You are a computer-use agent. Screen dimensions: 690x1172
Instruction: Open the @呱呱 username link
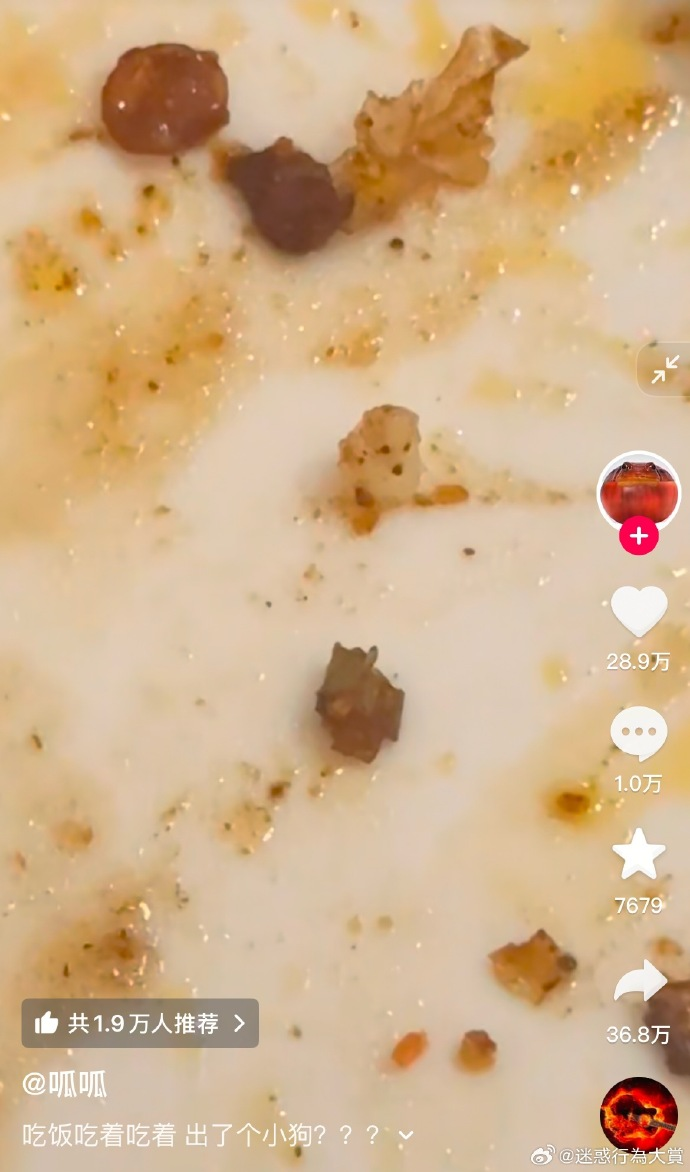pyautogui.click(x=65, y=1084)
